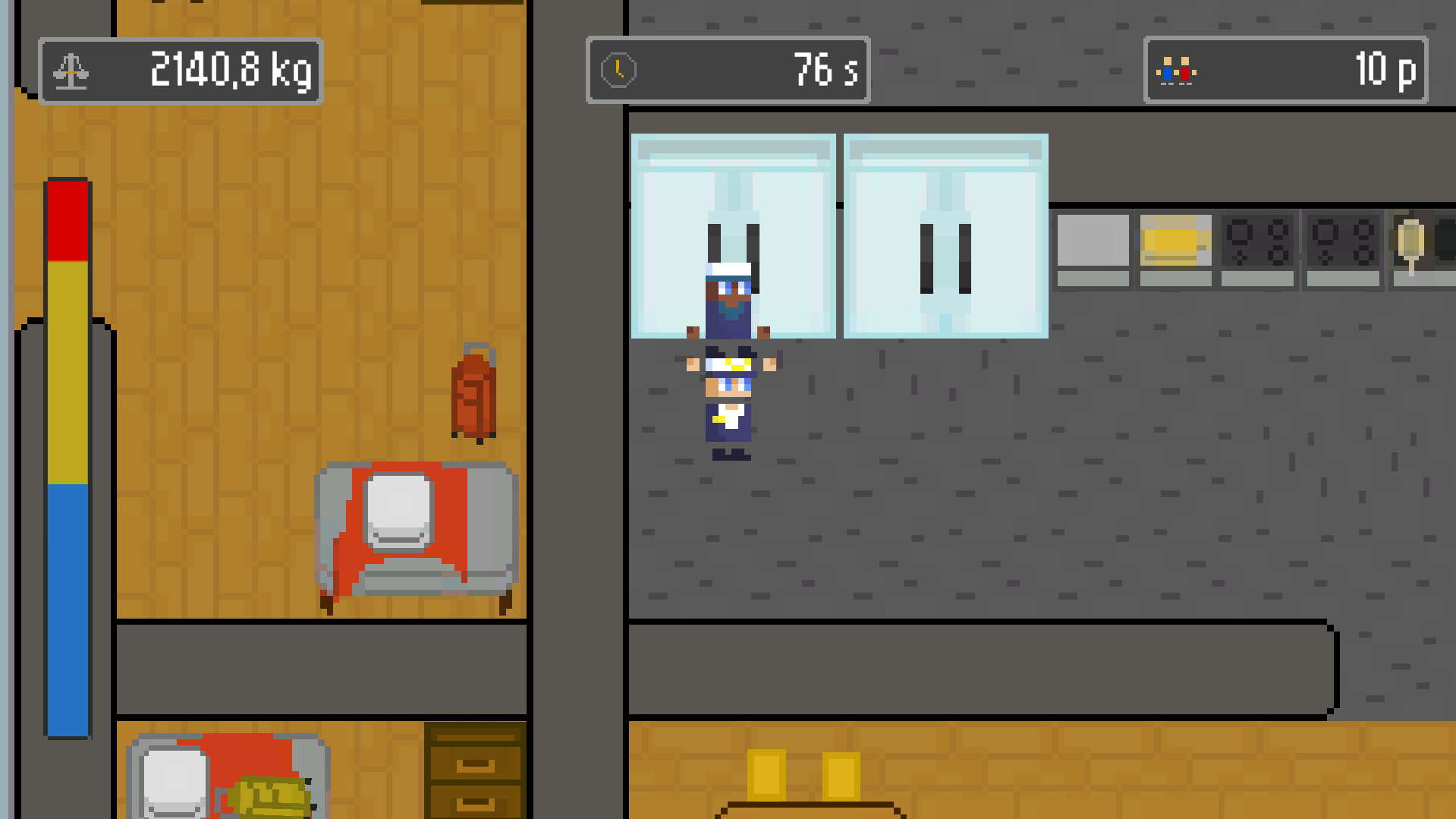Tap the brown suitcase on the floor
This screenshot has height=819, width=1456.
[473, 395]
